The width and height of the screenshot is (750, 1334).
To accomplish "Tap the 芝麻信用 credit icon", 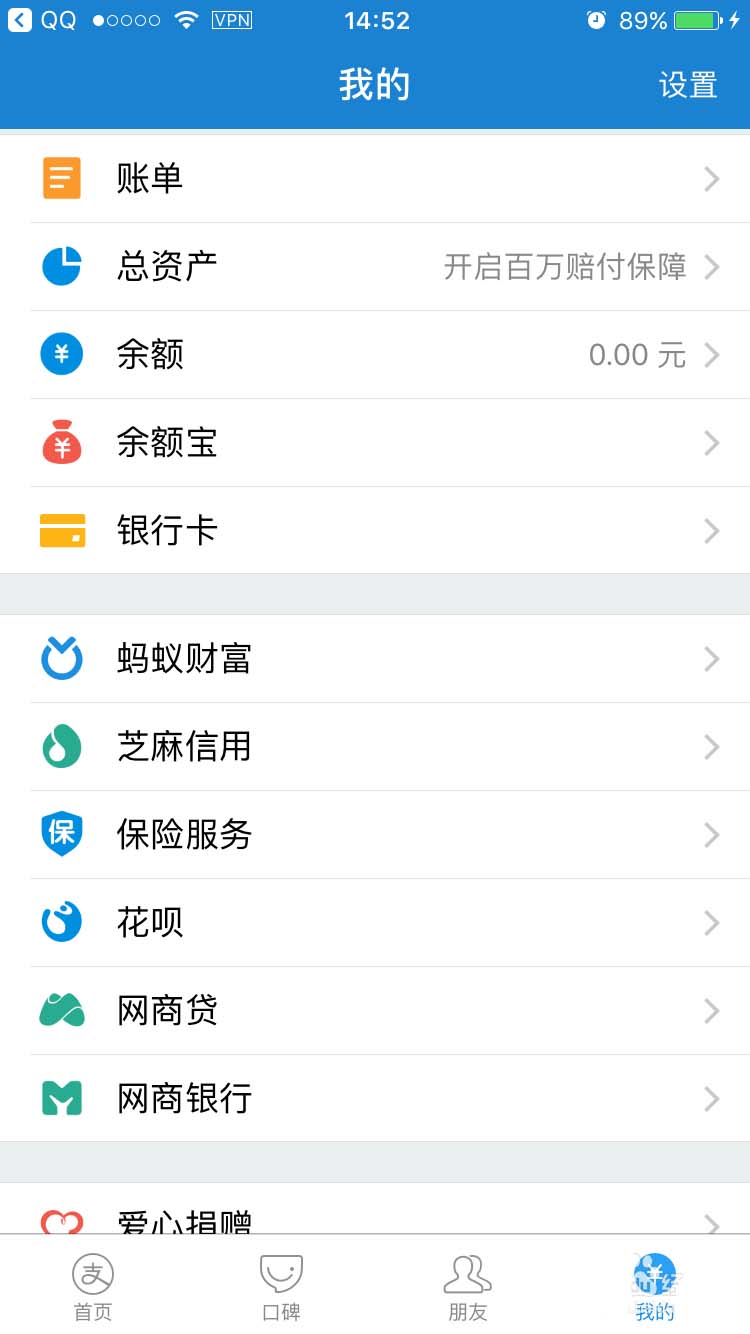I will (x=60, y=746).
